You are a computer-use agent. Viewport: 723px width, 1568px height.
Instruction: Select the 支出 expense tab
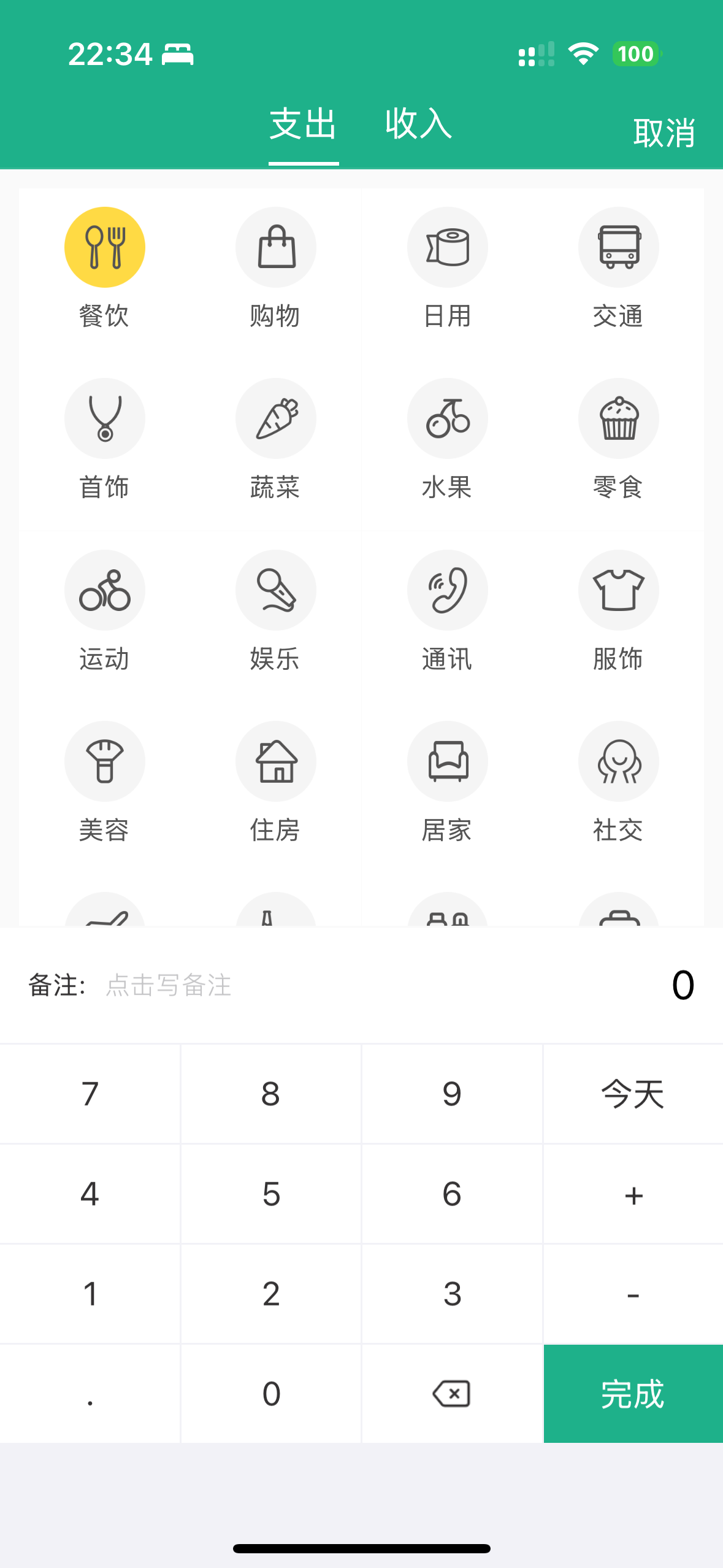point(304,125)
